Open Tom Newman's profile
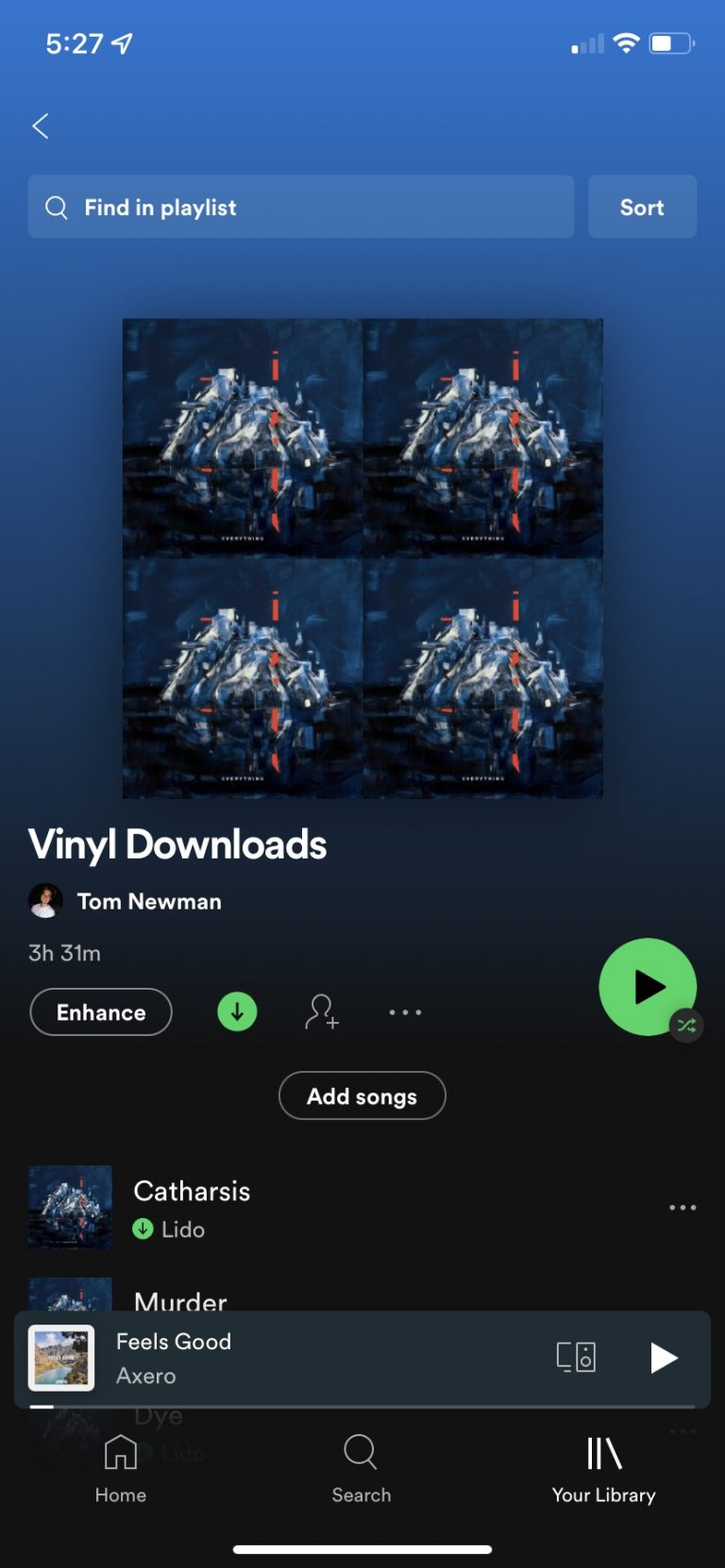The width and height of the screenshot is (725, 1568). pyautogui.click(x=148, y=902)
